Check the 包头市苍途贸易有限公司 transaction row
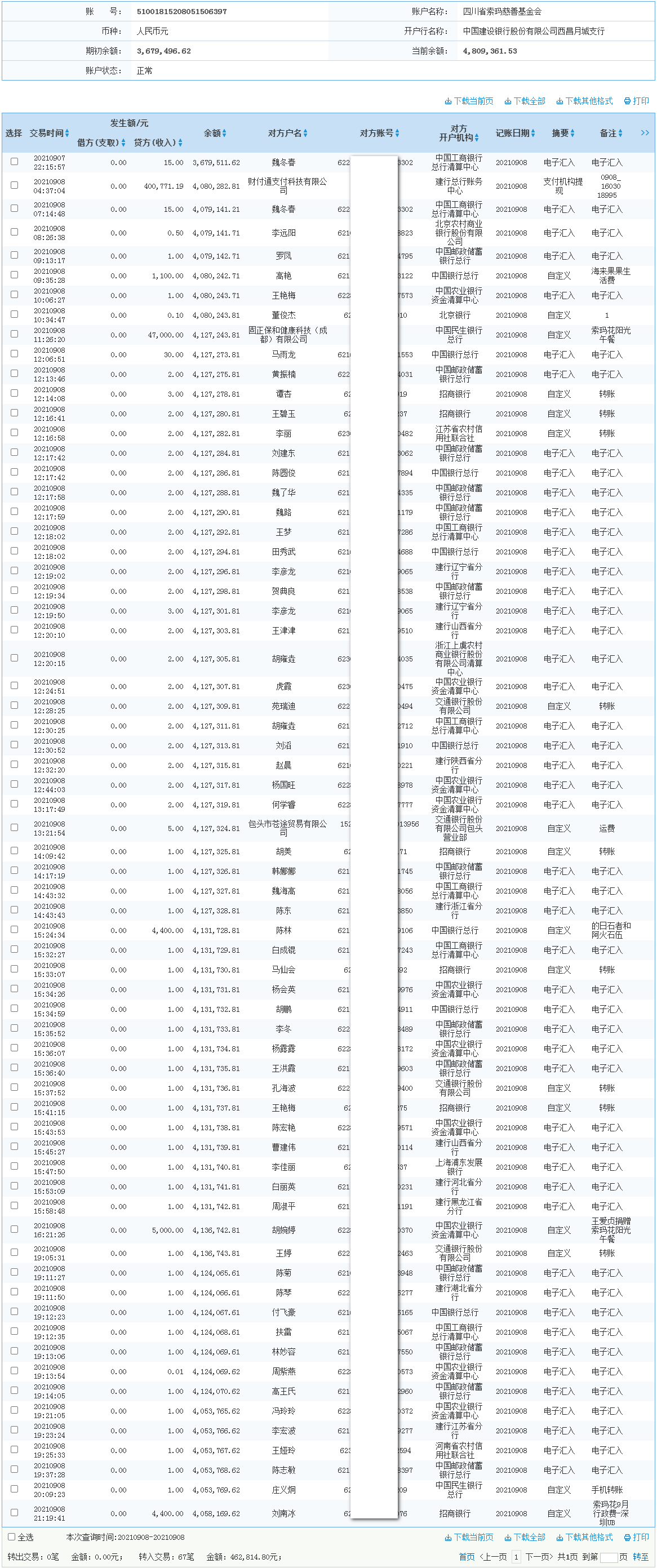 [14, 828]
